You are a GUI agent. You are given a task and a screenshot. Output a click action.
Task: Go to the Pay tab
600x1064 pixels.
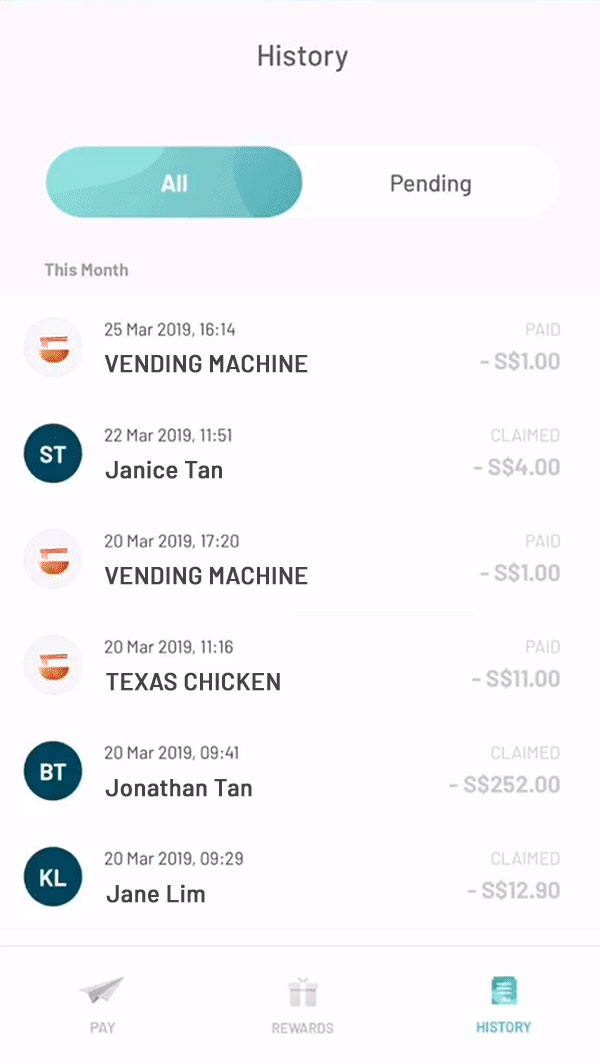click(x=102, y=1006)
